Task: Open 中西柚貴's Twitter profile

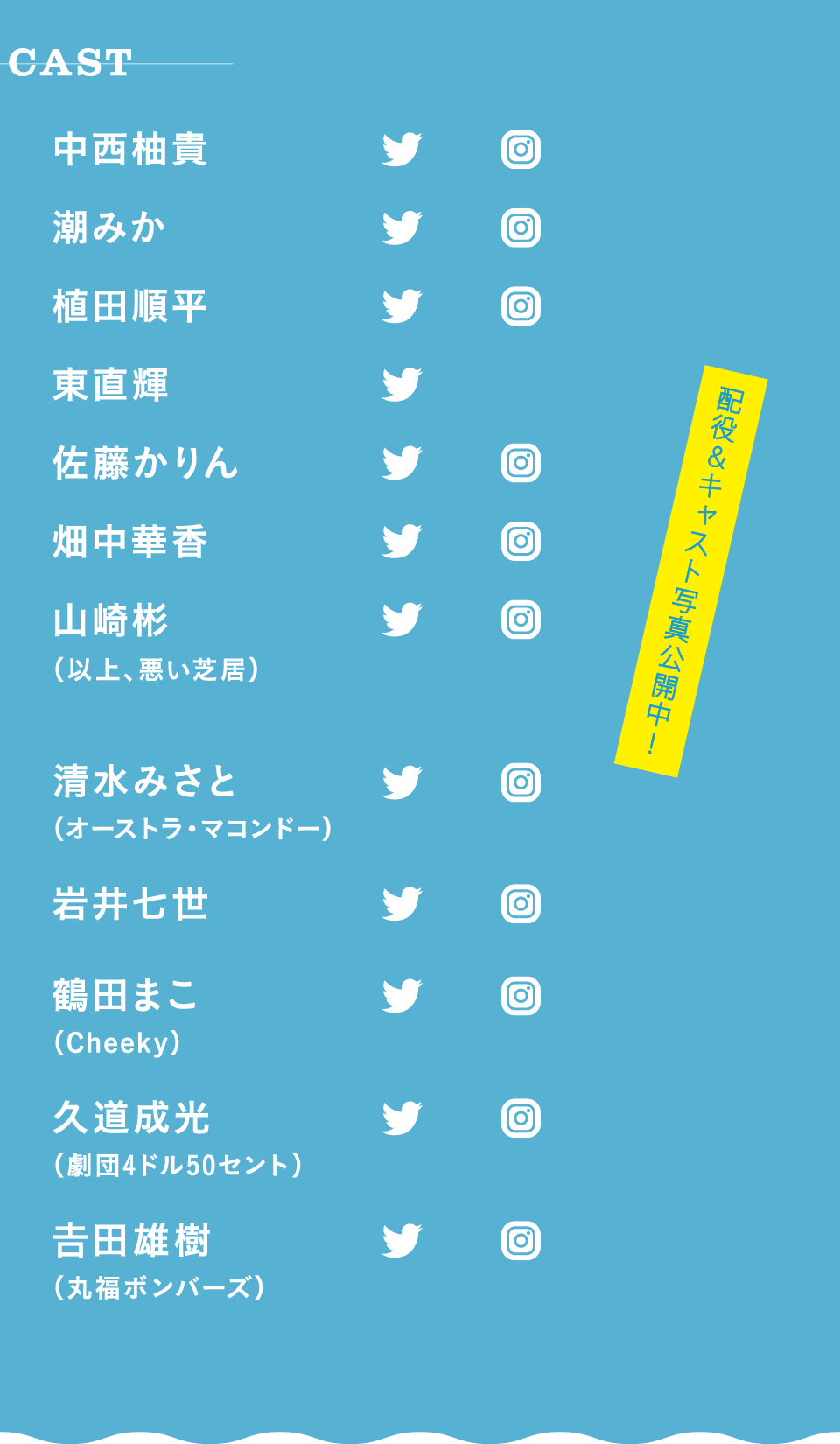Action: coord(402,150)
